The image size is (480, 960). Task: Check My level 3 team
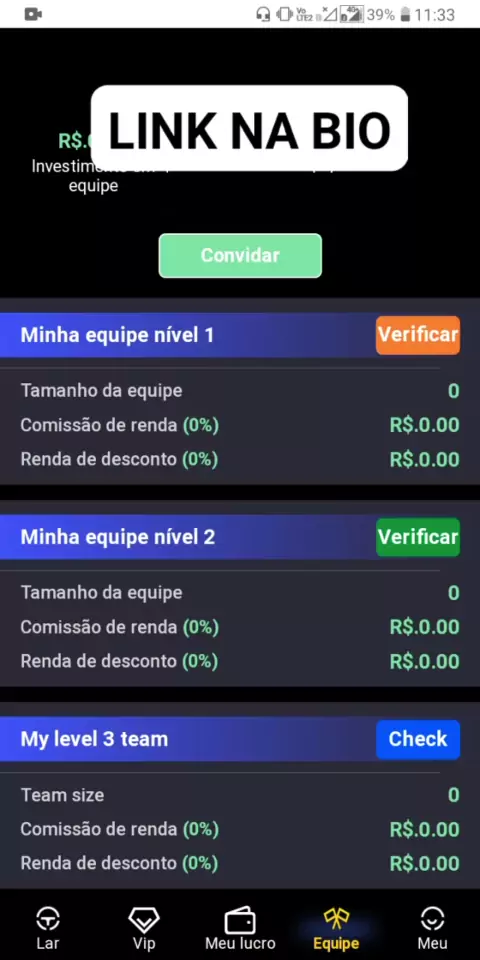(418, 739)
